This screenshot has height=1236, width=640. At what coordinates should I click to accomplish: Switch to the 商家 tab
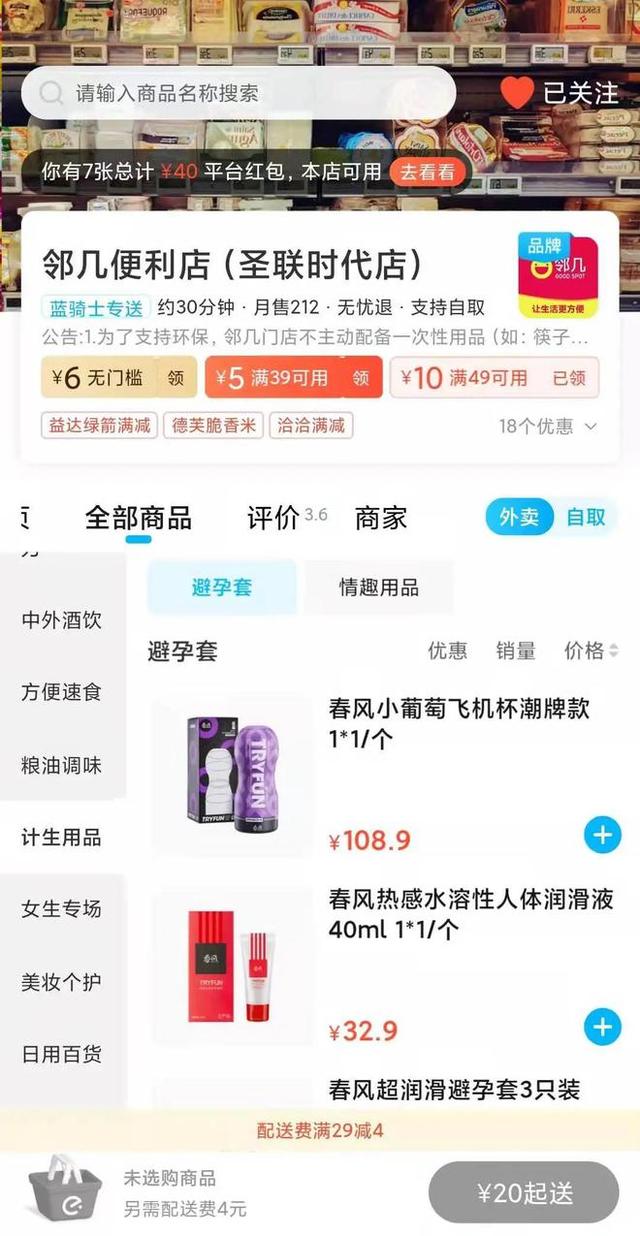(381, 518)
